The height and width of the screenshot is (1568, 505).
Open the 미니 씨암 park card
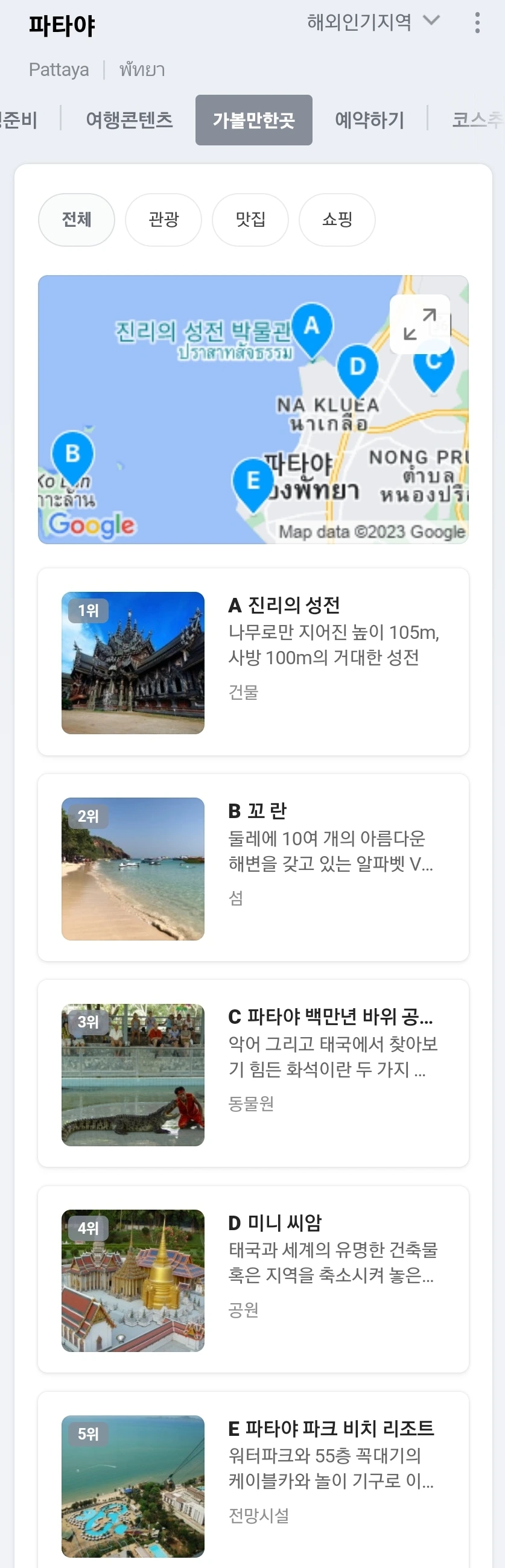click(x=253, y=1279)
